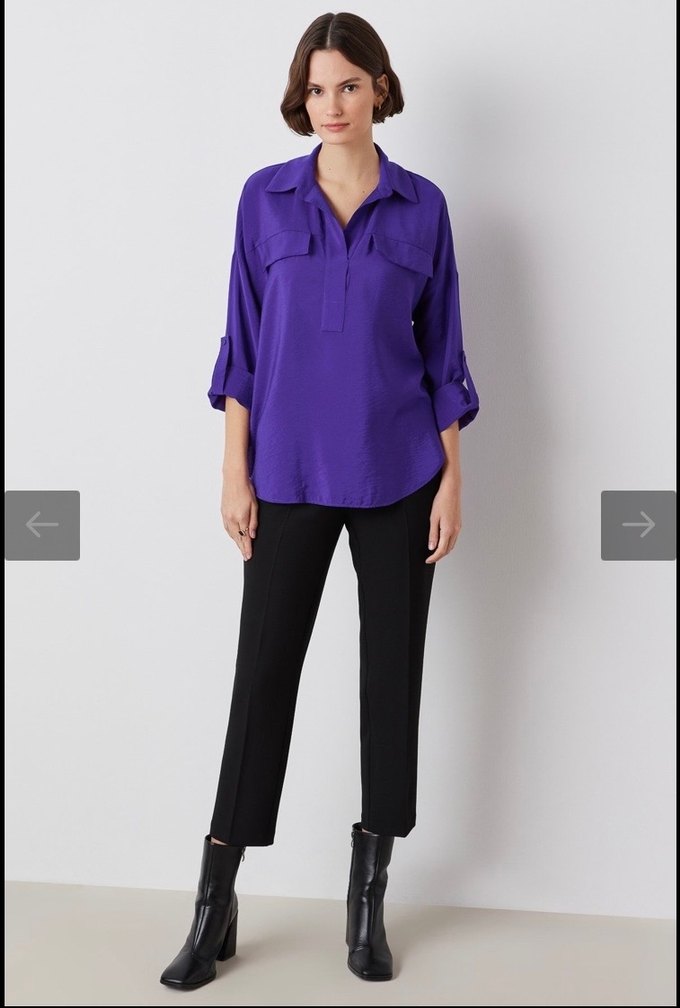Go to the previous product photo

pyautogui.click(x=42, y=525)
